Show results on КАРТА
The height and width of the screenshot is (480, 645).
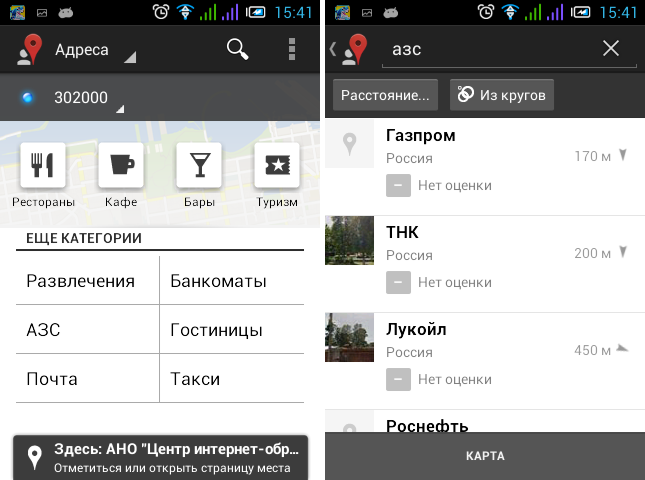(484, 456)
